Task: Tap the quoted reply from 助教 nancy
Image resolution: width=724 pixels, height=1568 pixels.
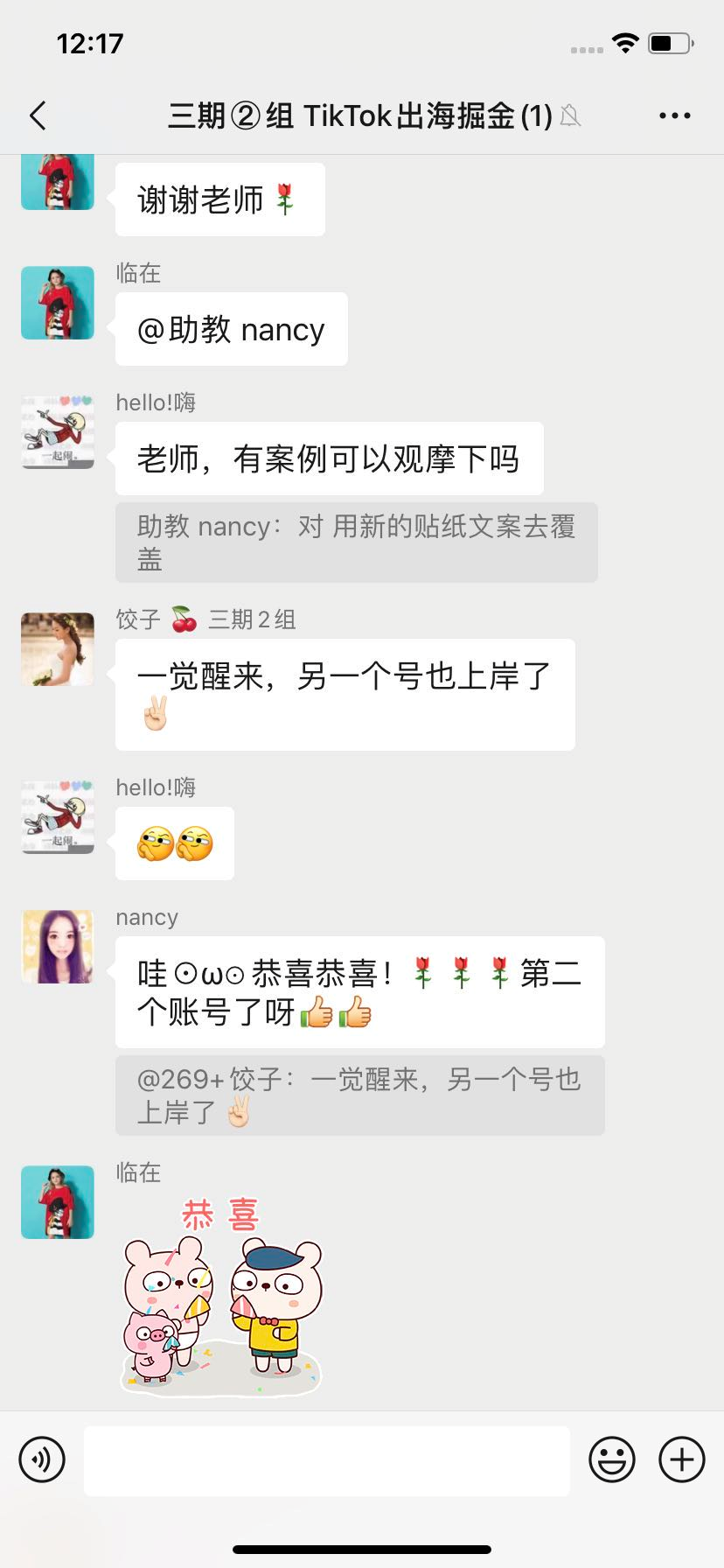Action: [x=357, y=542]
